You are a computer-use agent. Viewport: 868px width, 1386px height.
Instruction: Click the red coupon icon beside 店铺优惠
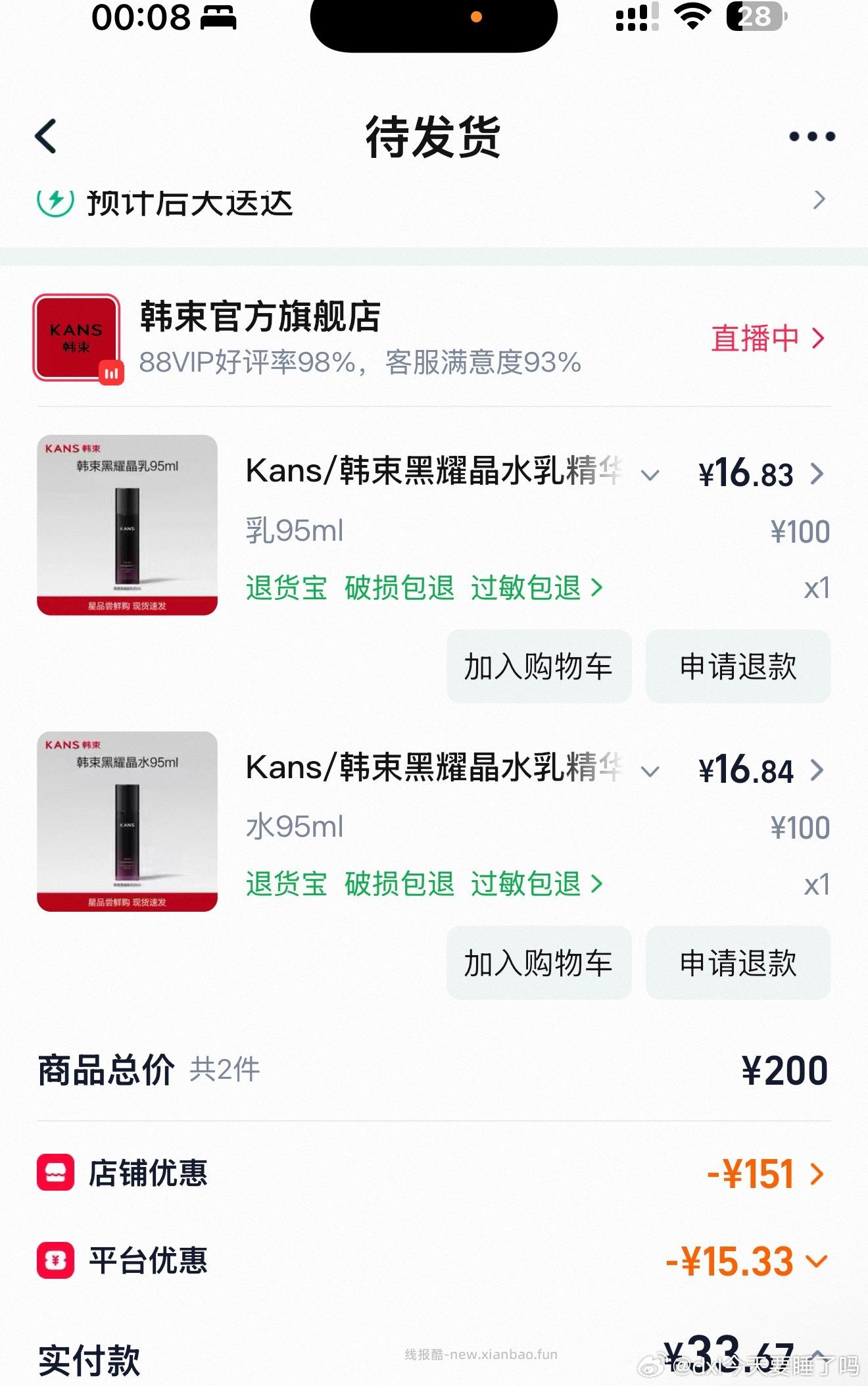(55, 1173)
